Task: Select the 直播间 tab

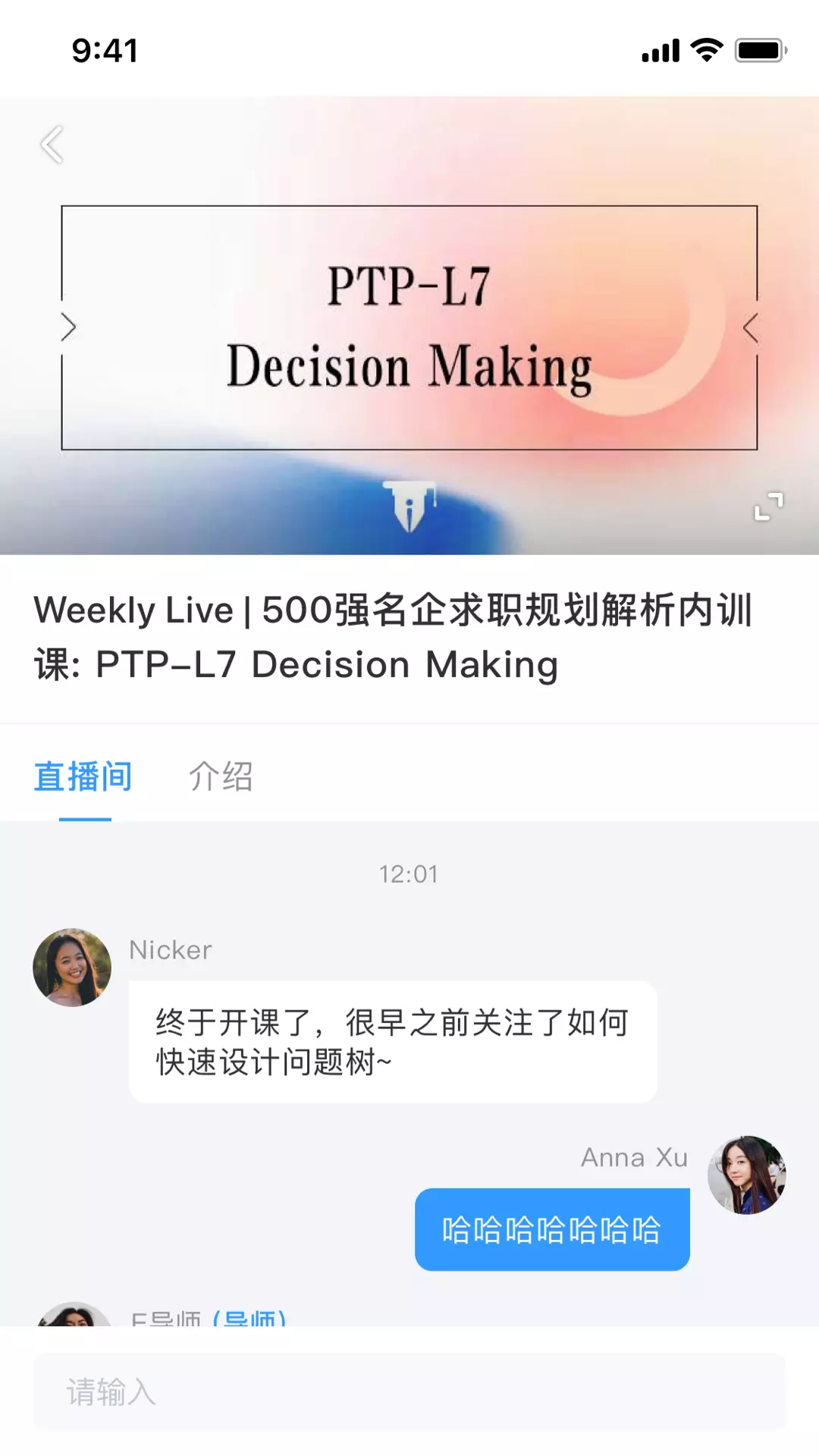Action: point(83,776)
